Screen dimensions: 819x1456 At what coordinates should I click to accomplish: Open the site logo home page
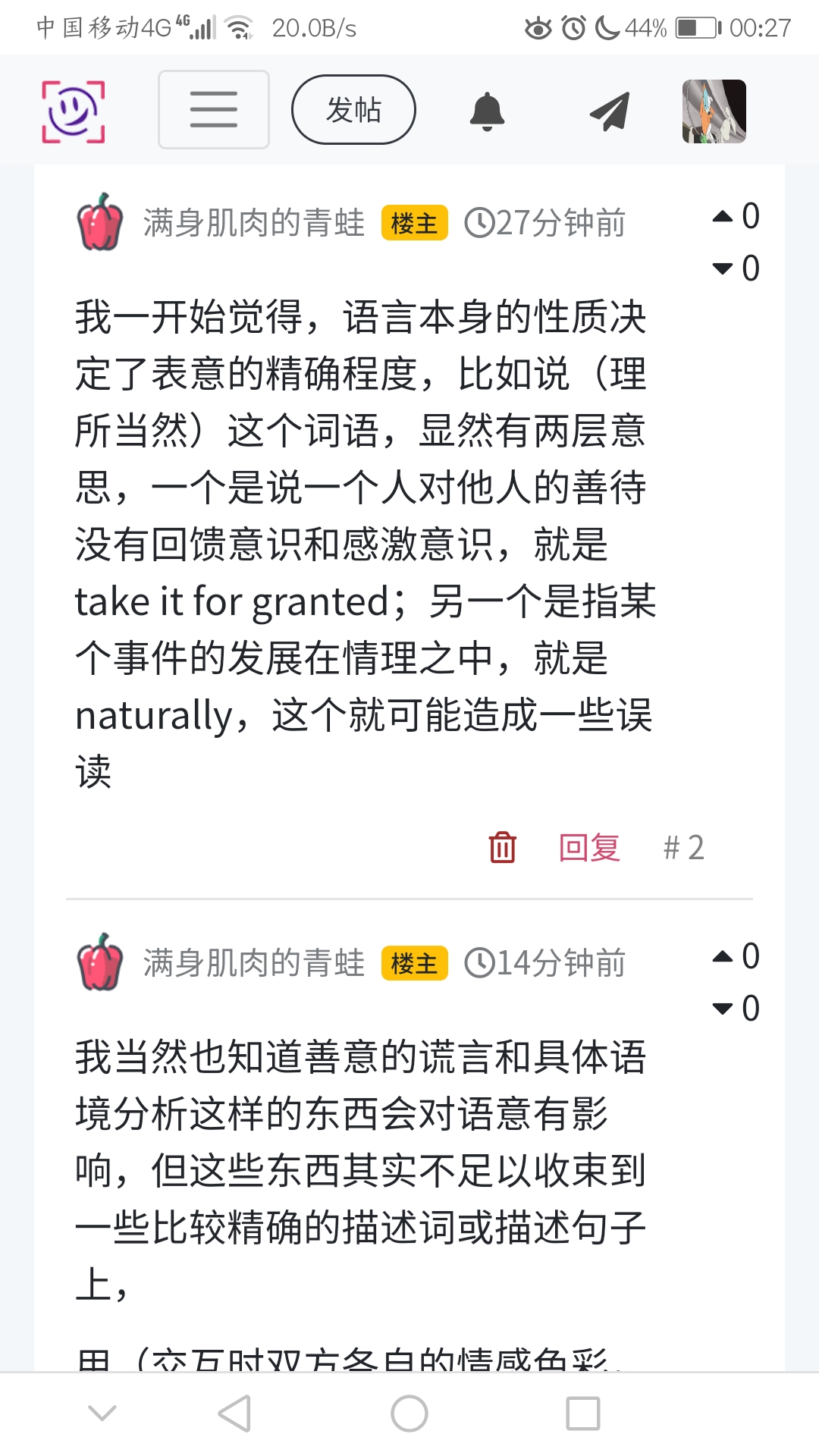(x=73, y=111)
